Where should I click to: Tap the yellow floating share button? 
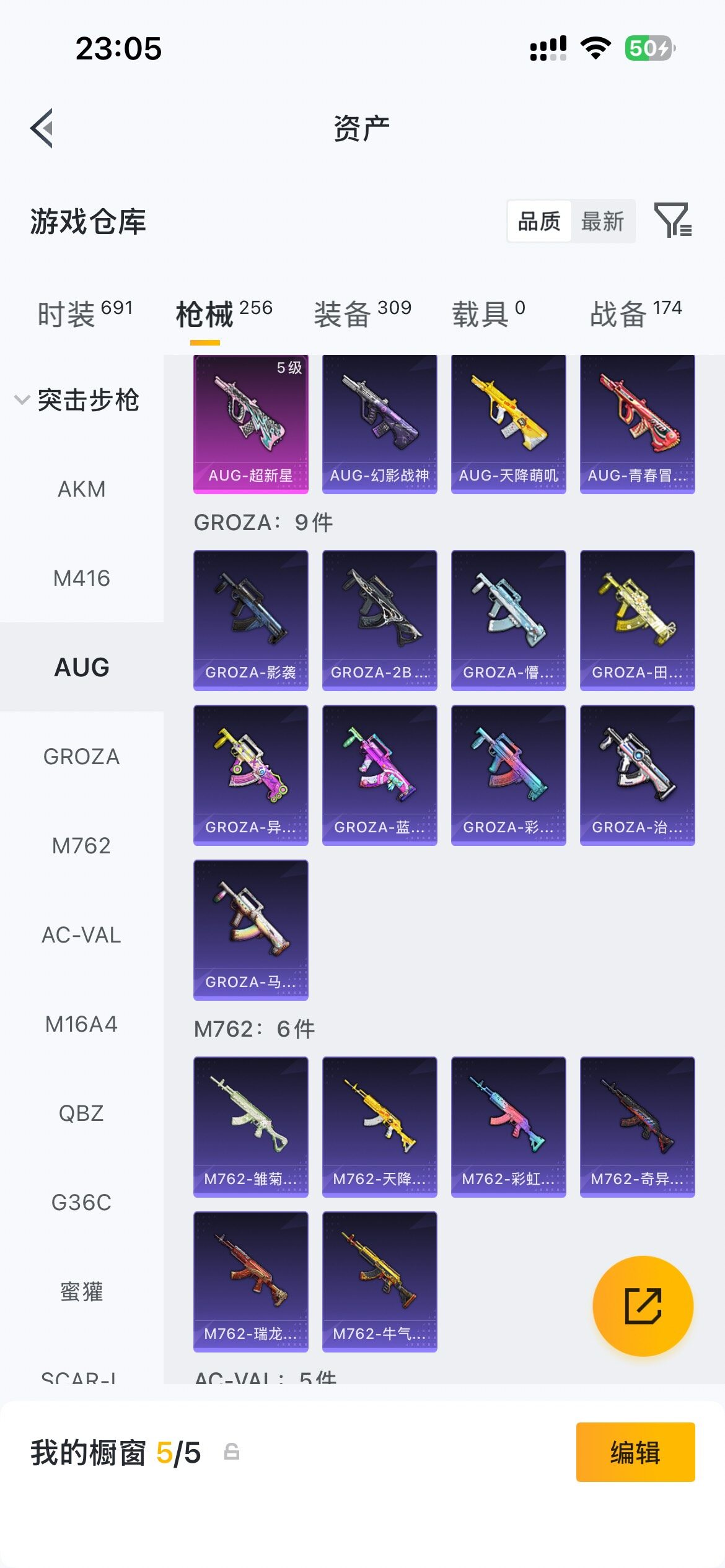click(x=643, y=1305)
